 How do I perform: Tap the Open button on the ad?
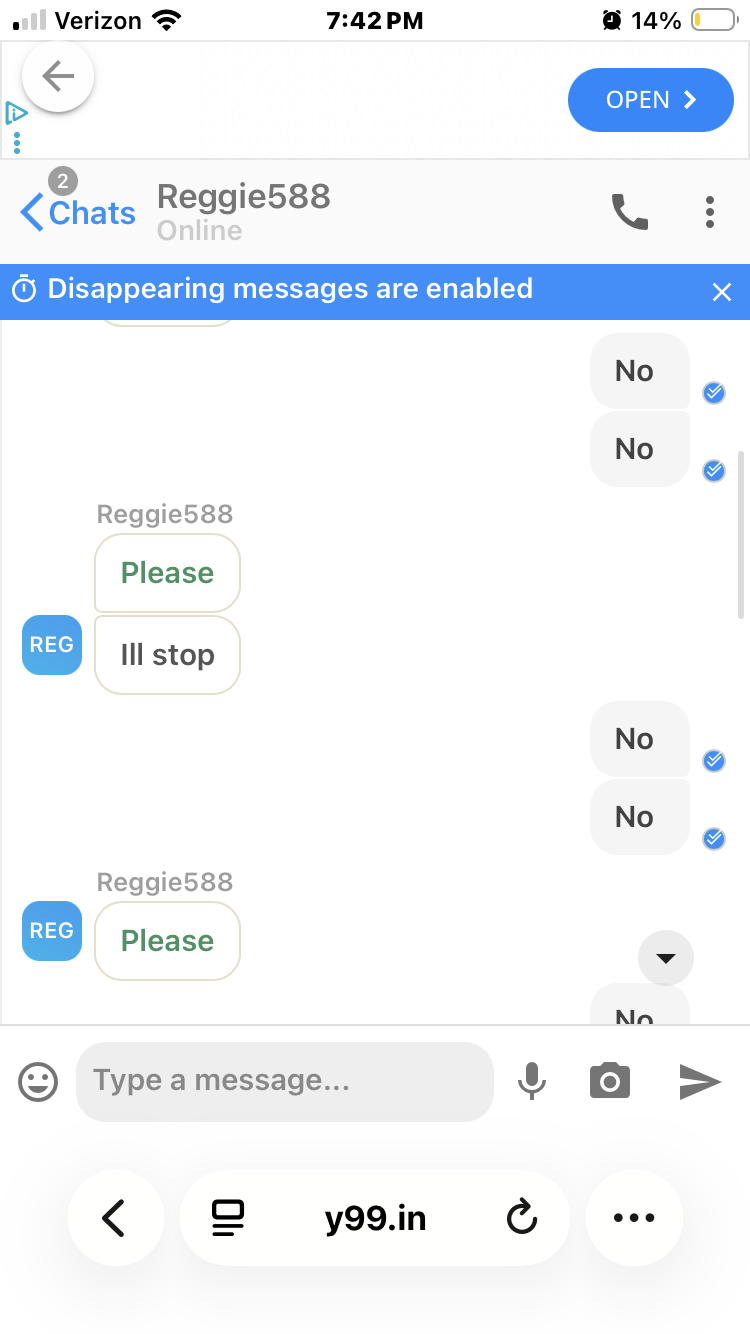[x=650, y=100]
